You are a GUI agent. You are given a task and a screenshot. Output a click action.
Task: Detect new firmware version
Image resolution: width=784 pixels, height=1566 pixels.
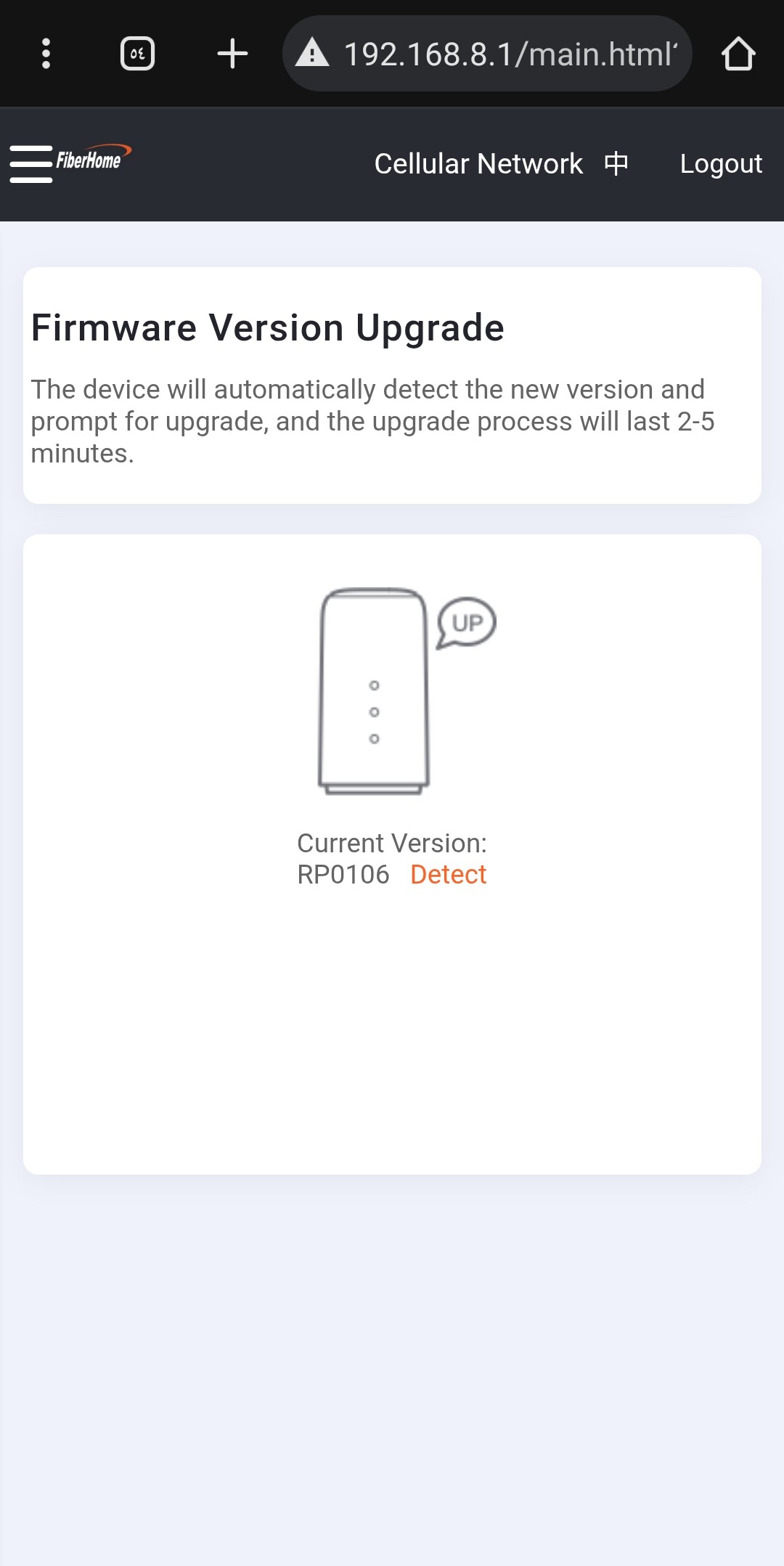pyautogui.click(x=448, y=875)
